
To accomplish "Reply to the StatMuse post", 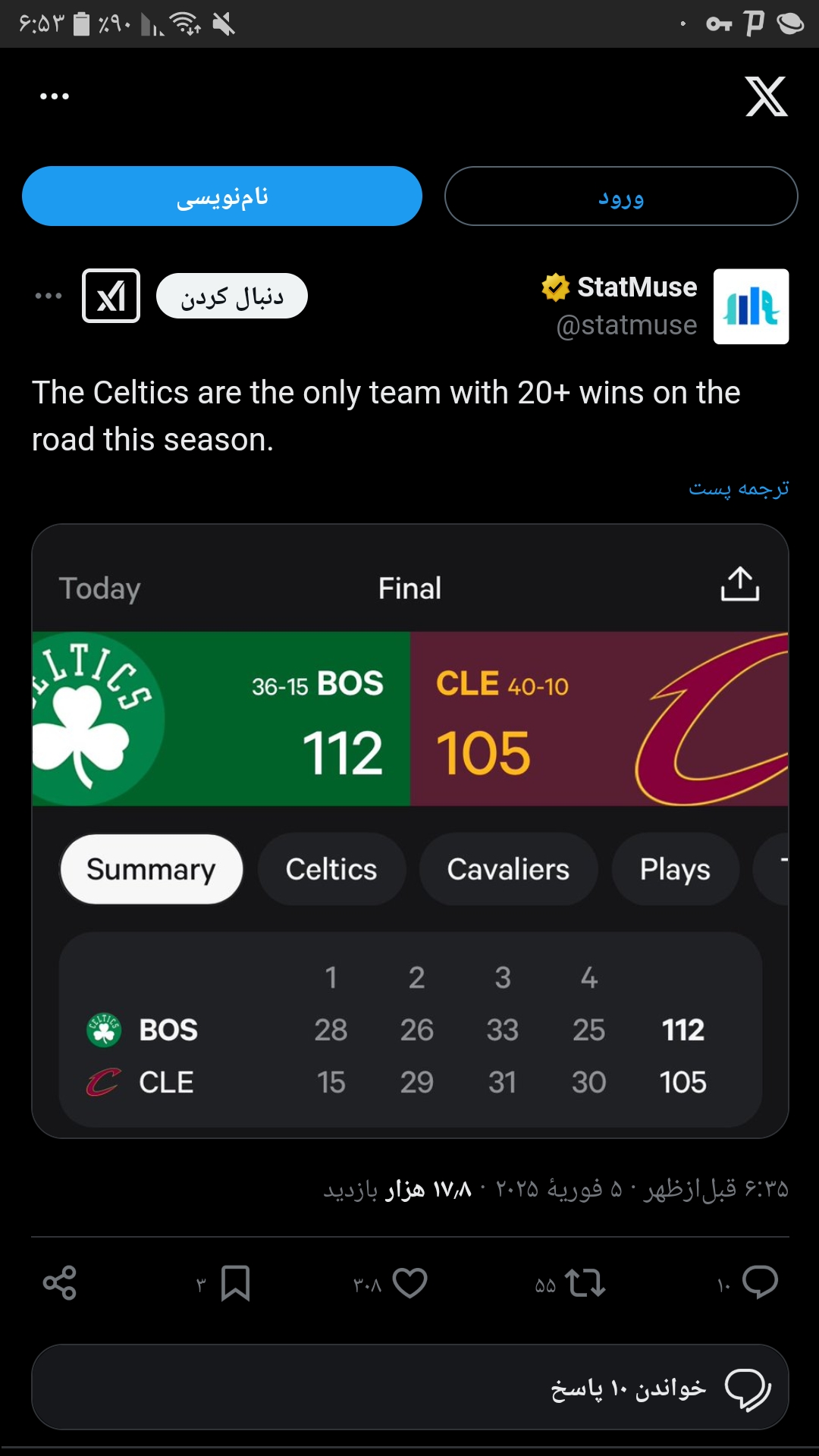I will click(x=760, y=1283).
